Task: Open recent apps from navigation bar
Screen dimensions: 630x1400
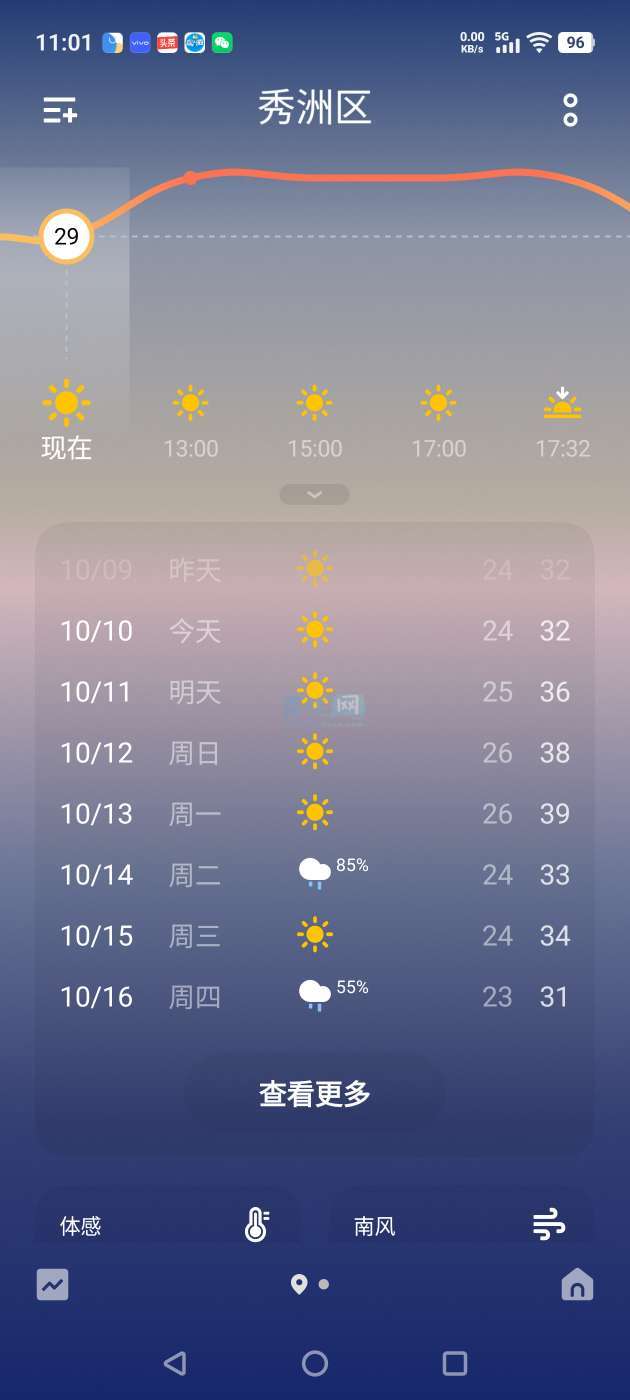Action: 455,1363
